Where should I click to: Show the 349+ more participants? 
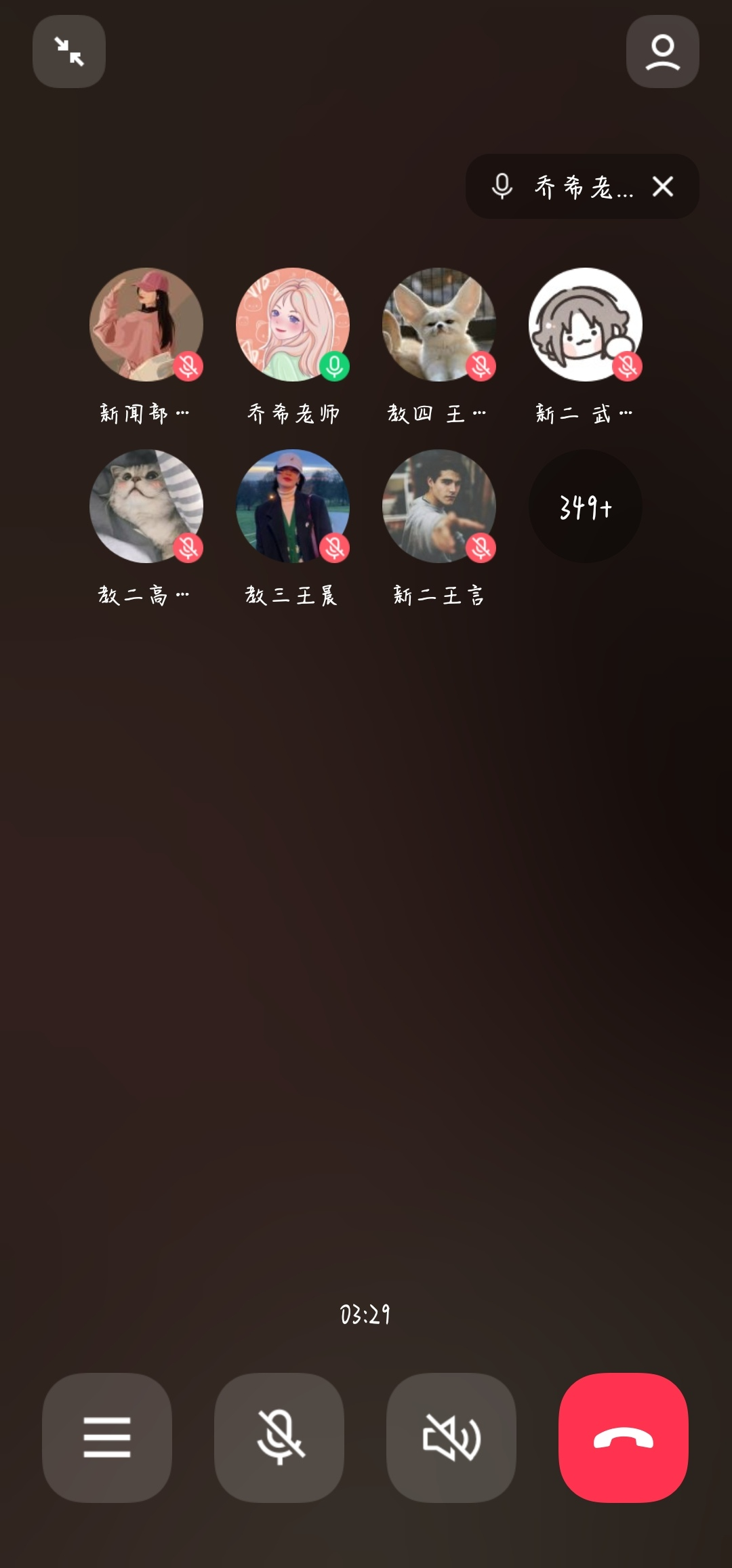click(586, 506)
